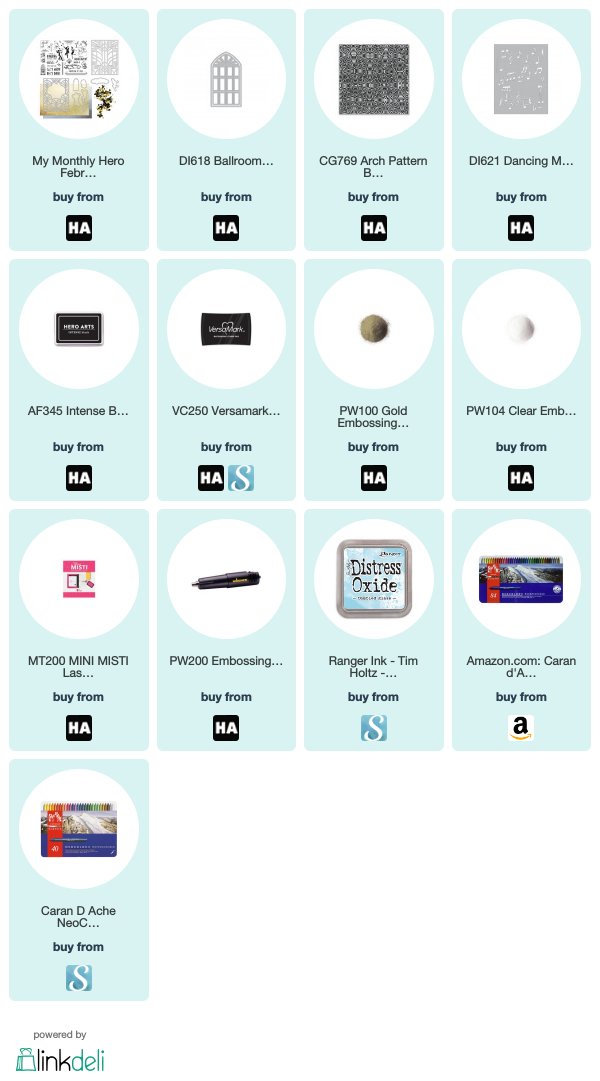This screenshot has height=1081, width=600.
Task: Open the MT200 MINI MISTI product image
Action: click(x=79, y=579)
